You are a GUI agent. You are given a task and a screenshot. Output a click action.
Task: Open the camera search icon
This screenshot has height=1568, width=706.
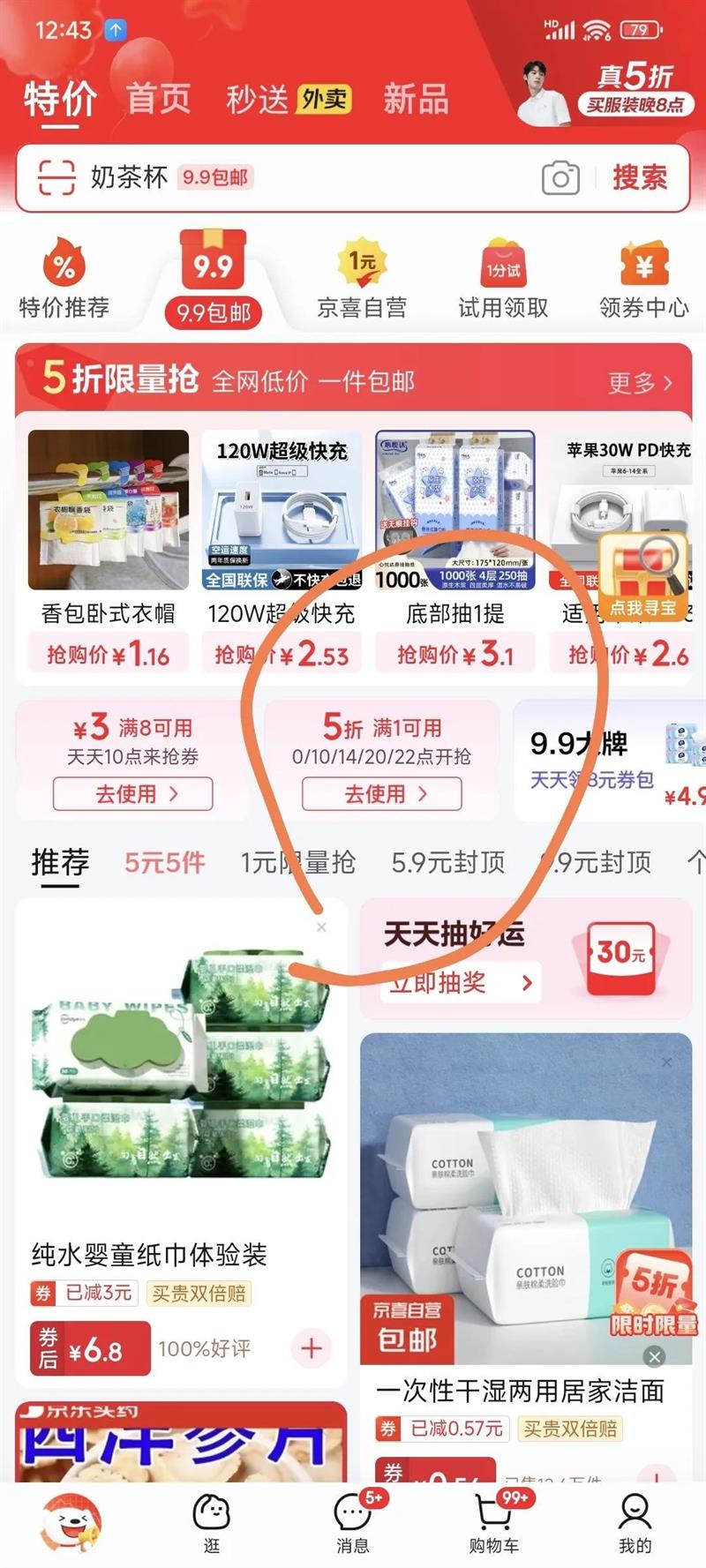560,177
